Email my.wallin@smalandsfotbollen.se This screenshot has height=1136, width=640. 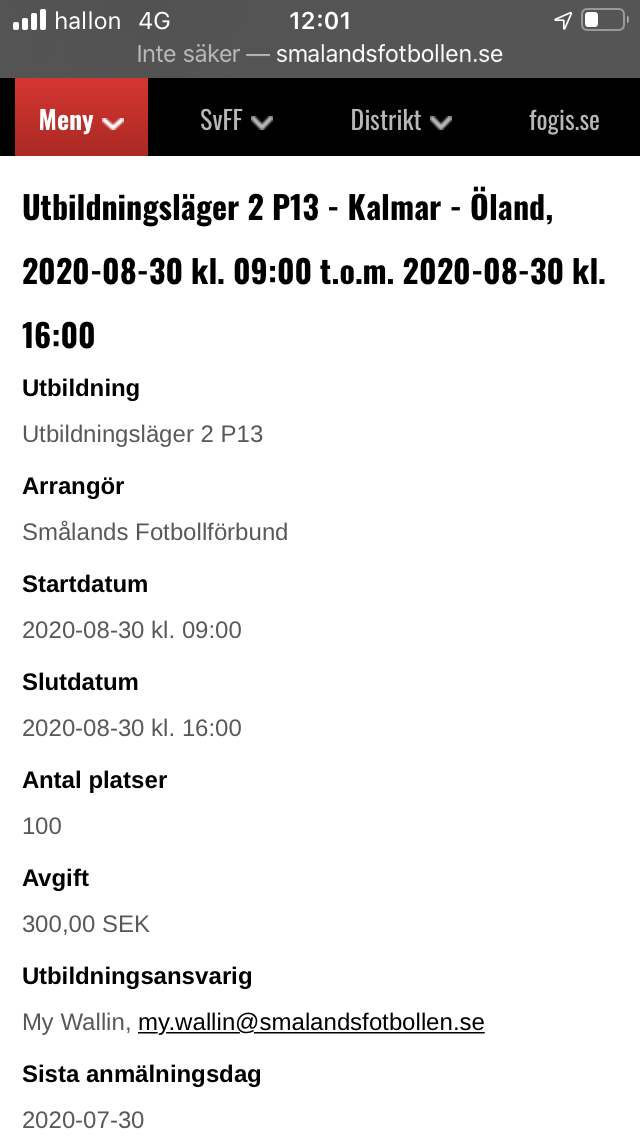point(311,1022)
